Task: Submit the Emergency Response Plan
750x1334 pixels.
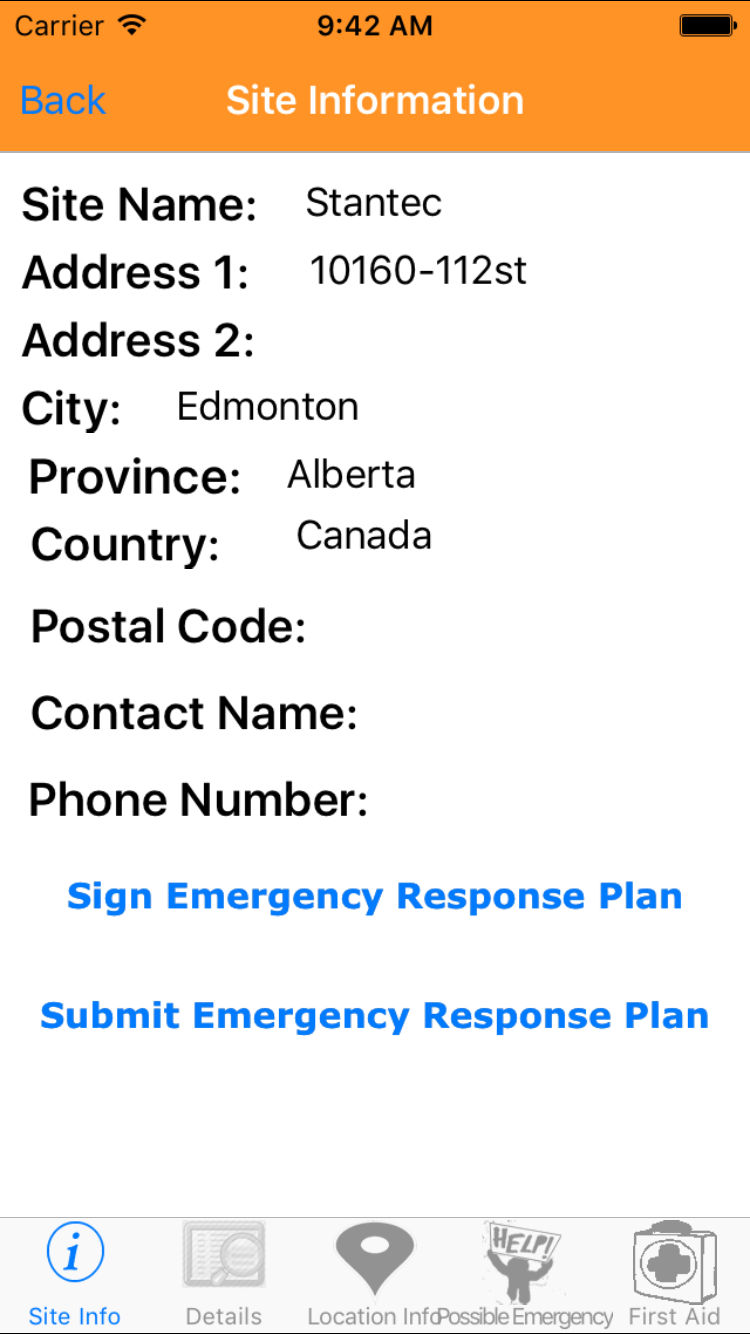Action: 374,1016
